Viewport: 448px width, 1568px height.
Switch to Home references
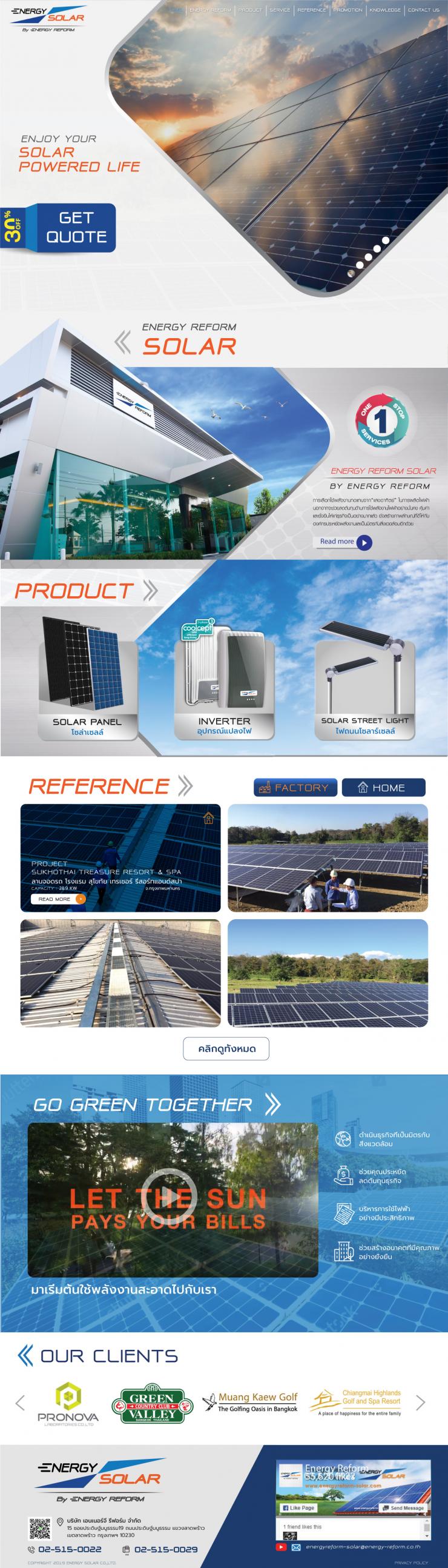tap(383, 788)
